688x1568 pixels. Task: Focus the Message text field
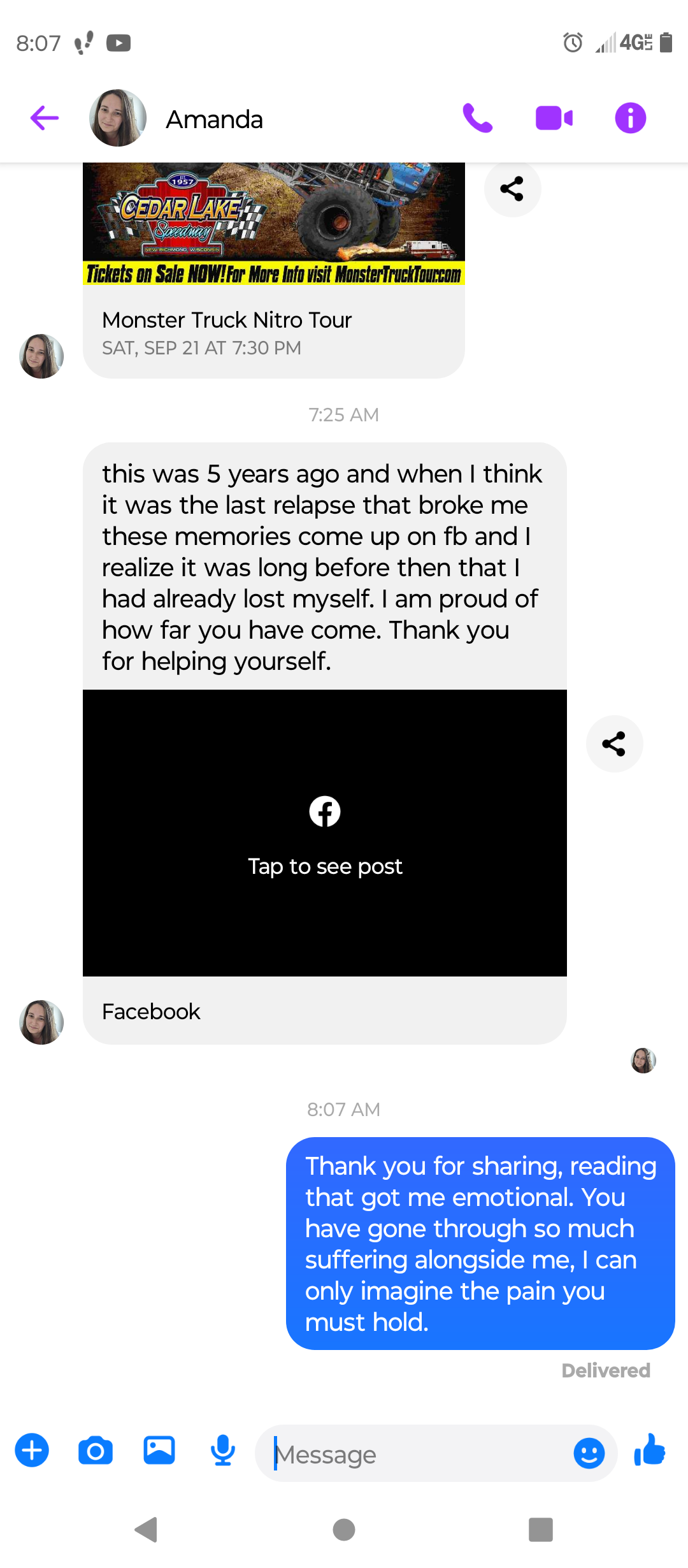pos(414,1454)
